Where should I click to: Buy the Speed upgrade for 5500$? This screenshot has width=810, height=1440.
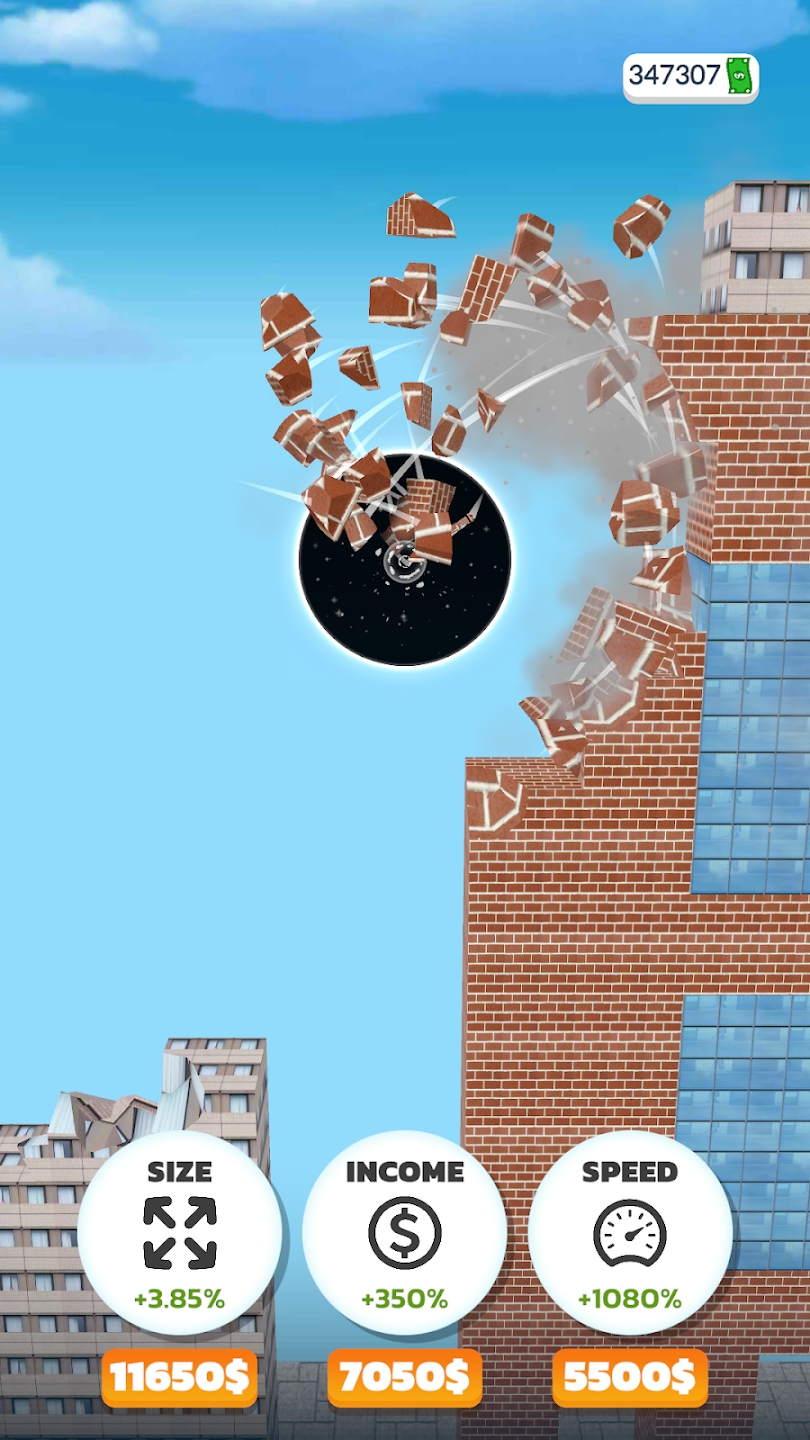(x=629, y=1377)
